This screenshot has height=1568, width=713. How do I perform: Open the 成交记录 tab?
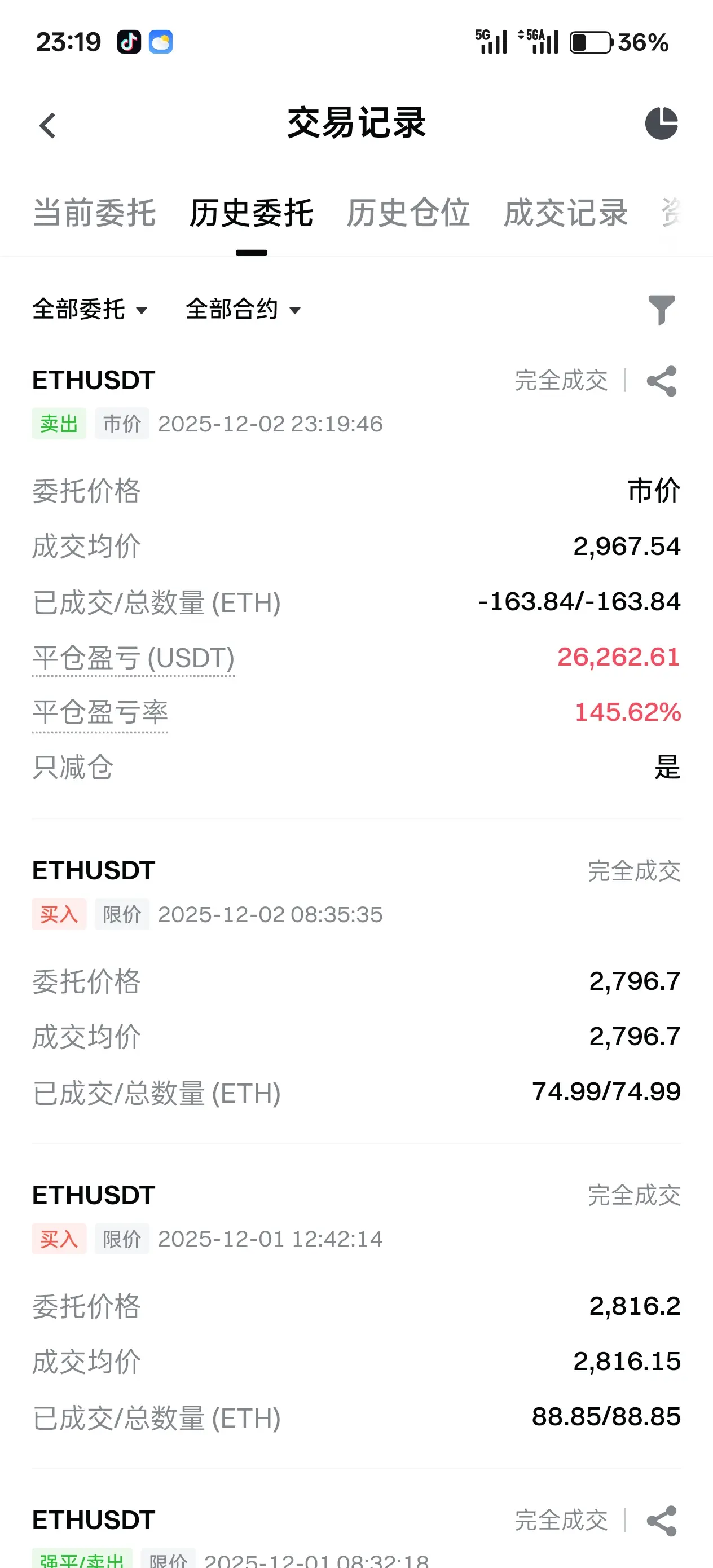pos(566,213)
